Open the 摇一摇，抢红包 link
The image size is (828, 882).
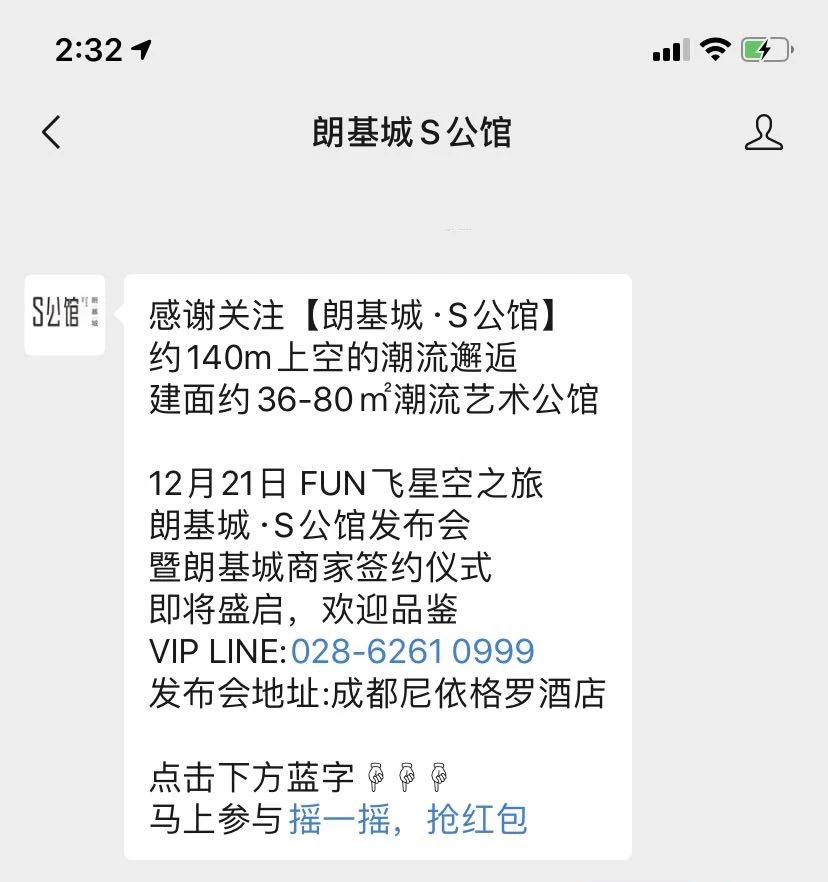(407, 819)
